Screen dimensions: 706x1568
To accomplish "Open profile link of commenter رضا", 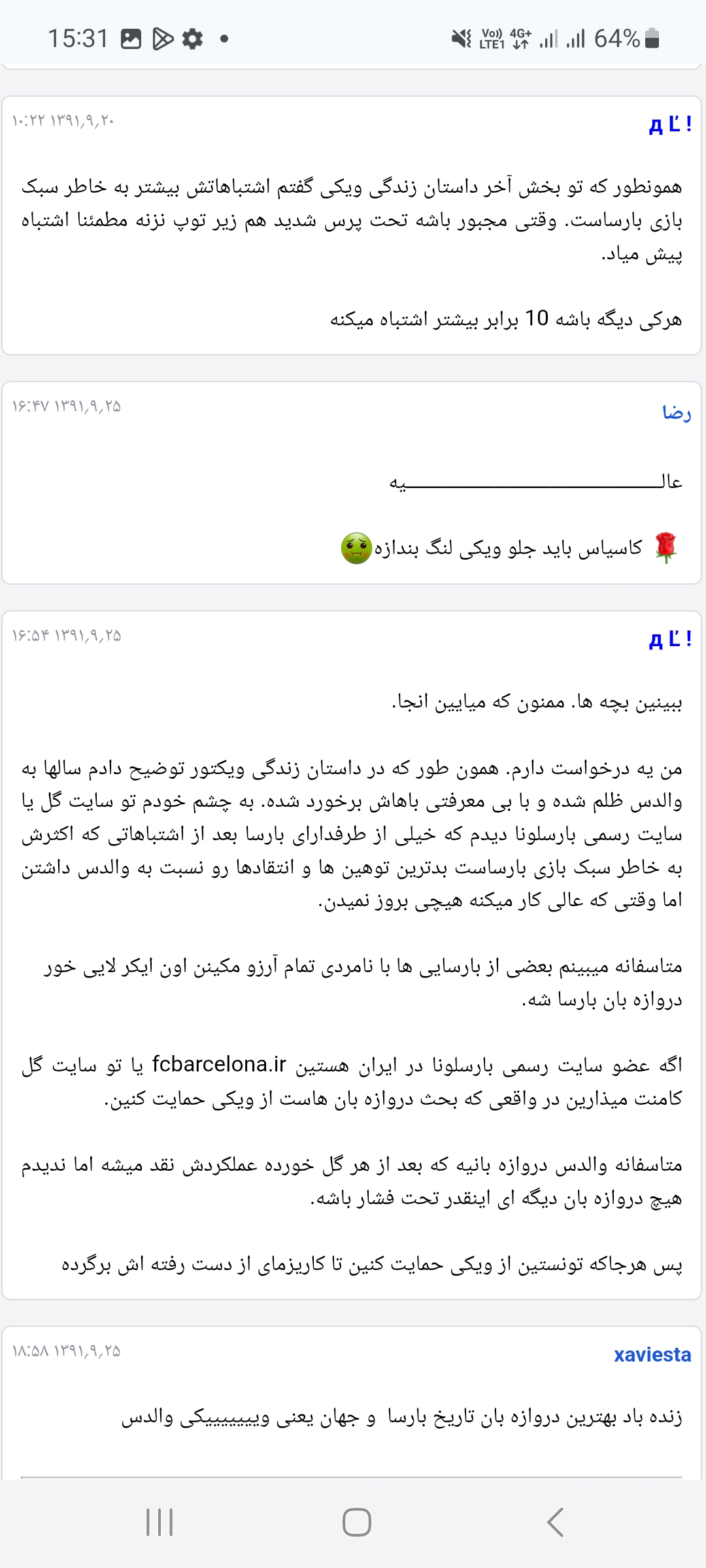I will tap(676, 412).
